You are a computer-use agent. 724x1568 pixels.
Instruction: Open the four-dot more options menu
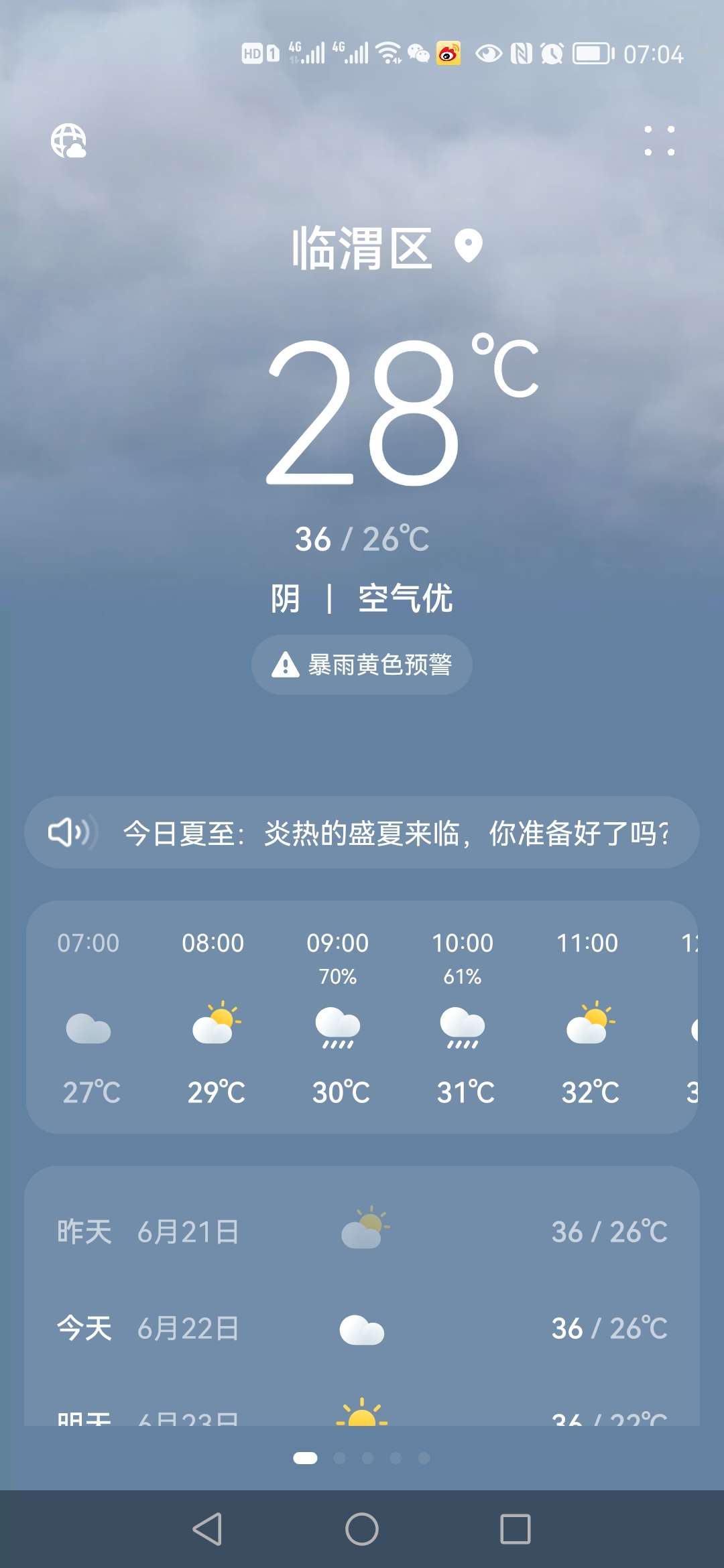[659, 141]
